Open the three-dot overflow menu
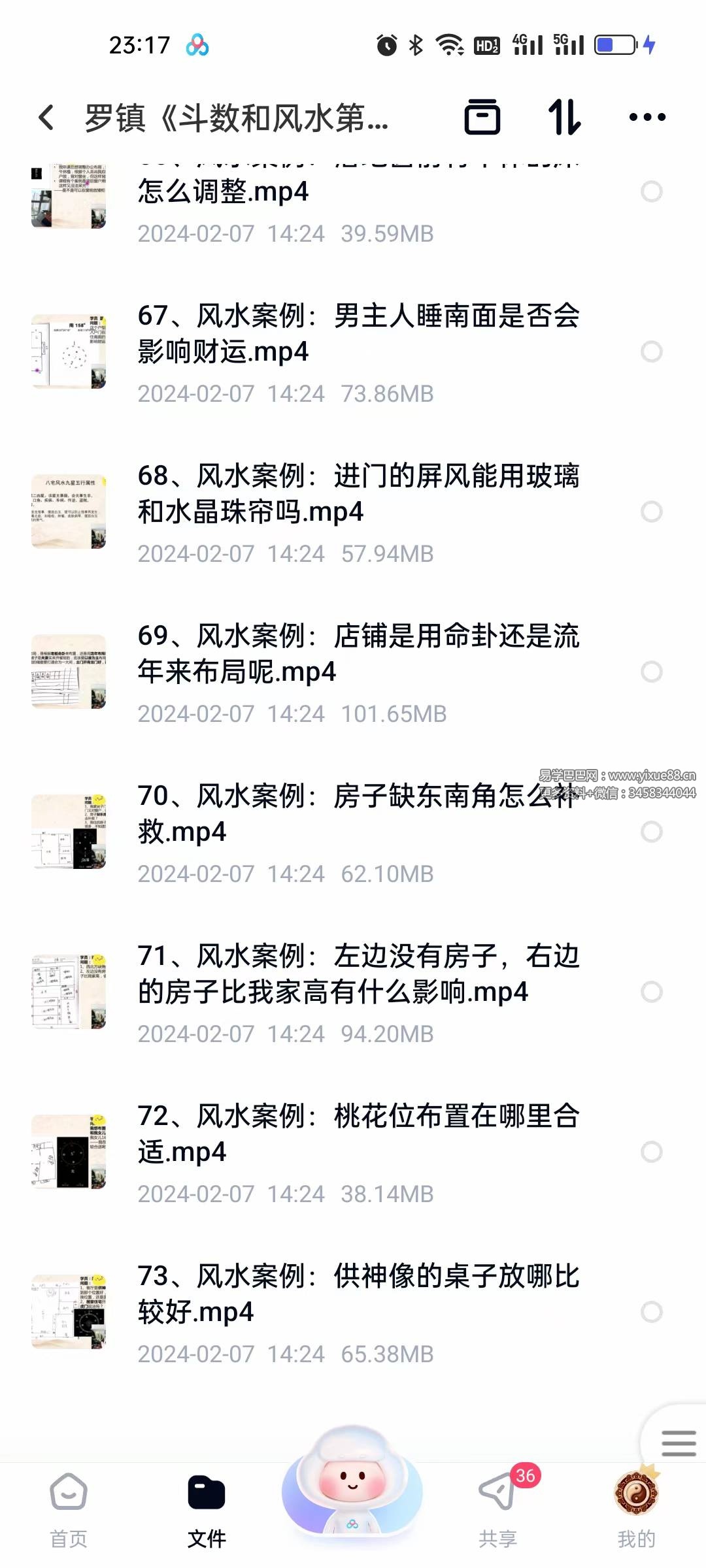The image size is (706, 1568). click(x=647, y=117)
